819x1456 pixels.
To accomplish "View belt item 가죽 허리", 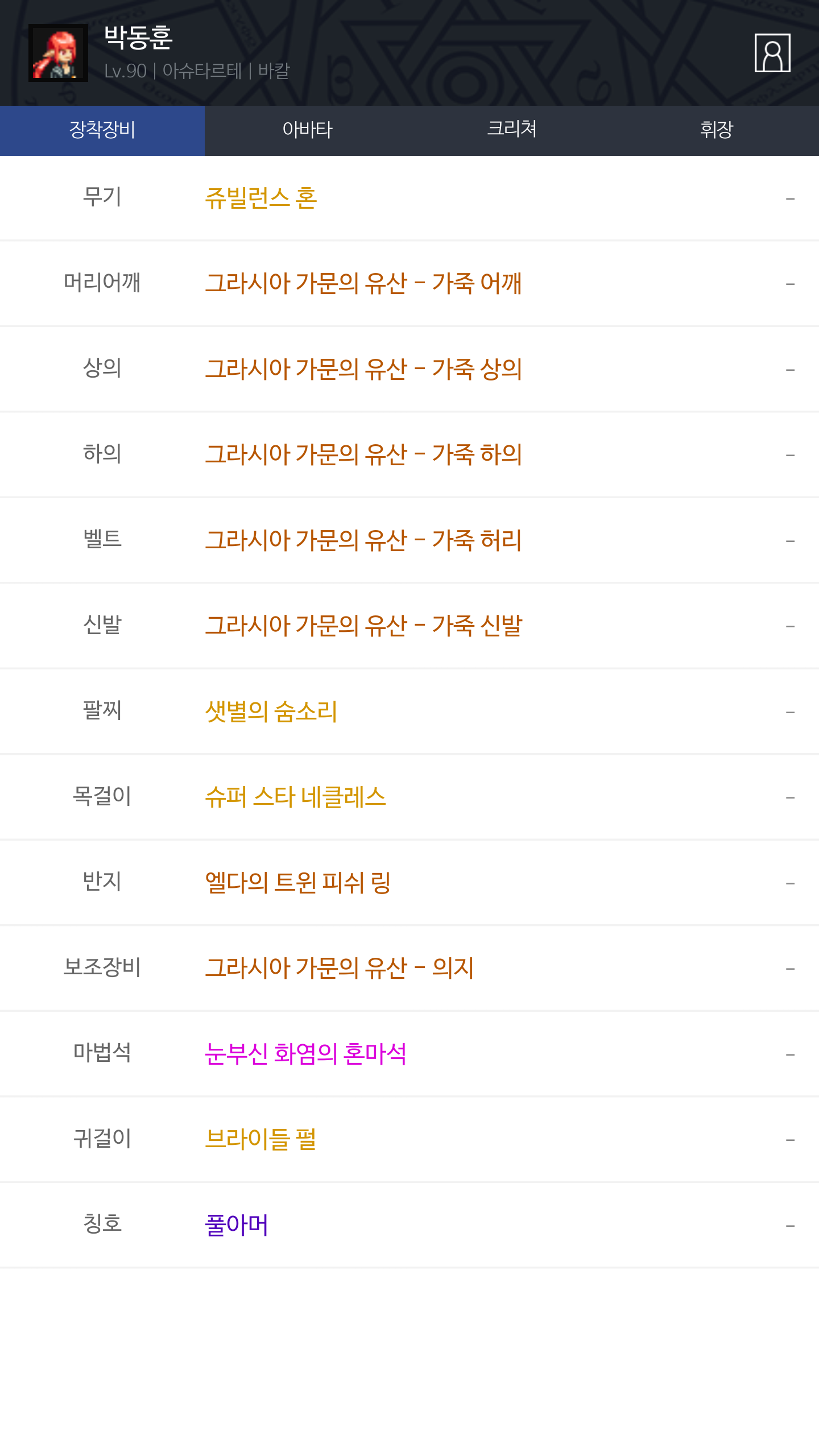I will point(363,540).
